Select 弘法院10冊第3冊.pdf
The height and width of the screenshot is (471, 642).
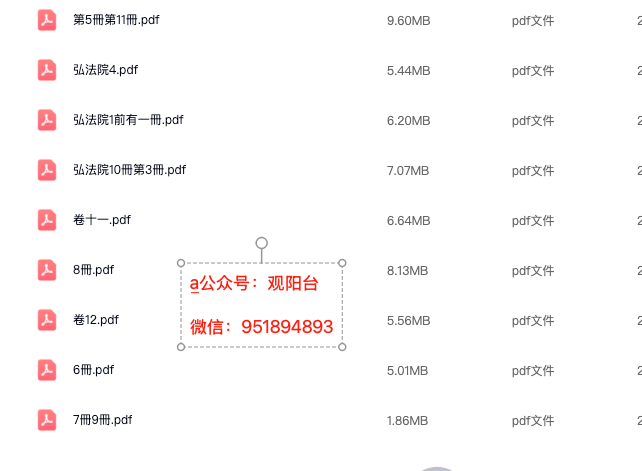click(129, 170)
